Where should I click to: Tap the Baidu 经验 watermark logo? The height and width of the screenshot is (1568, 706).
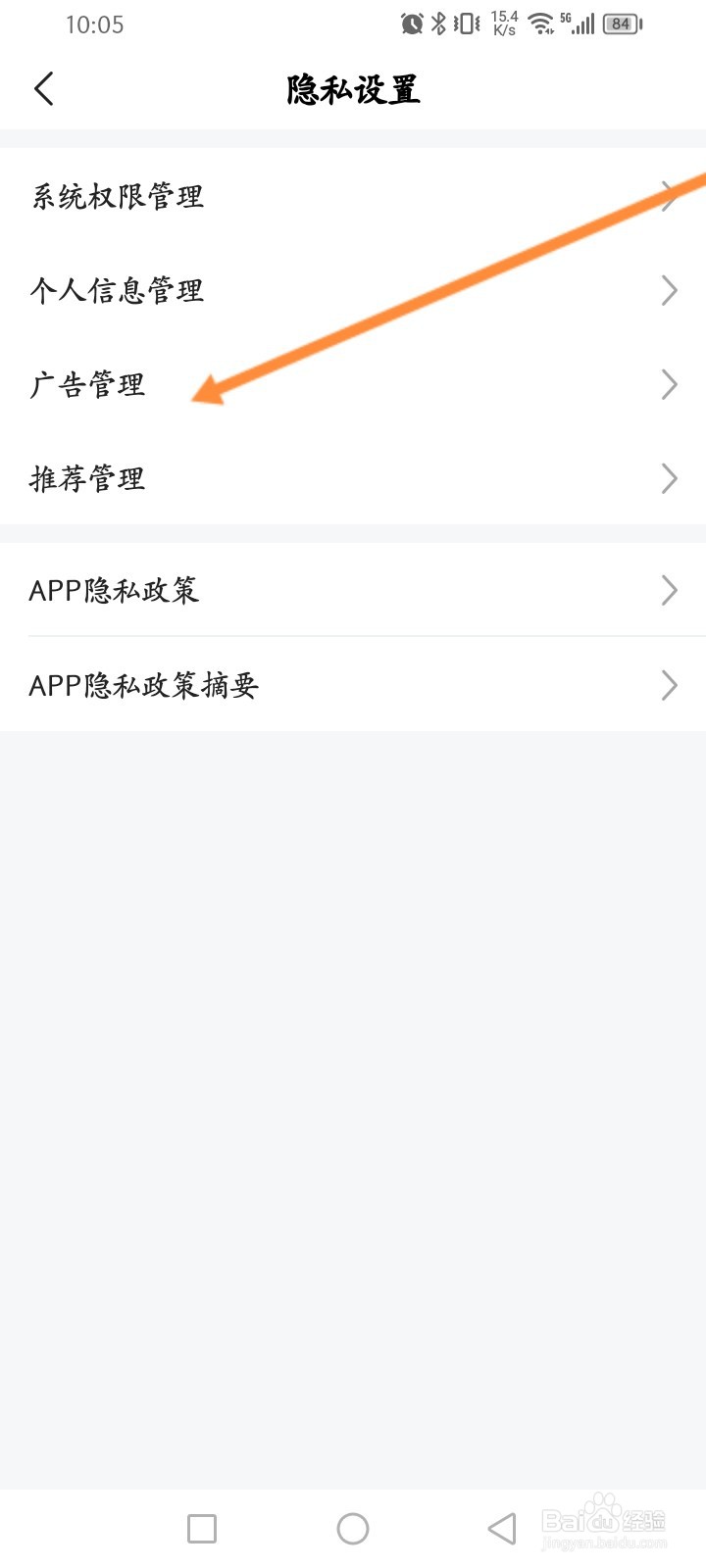610,1523
